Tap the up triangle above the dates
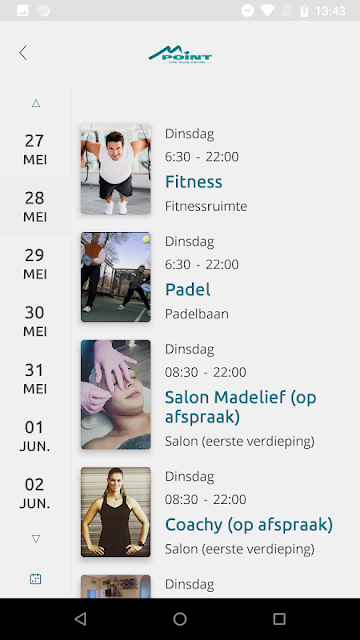 click(36, 103)
